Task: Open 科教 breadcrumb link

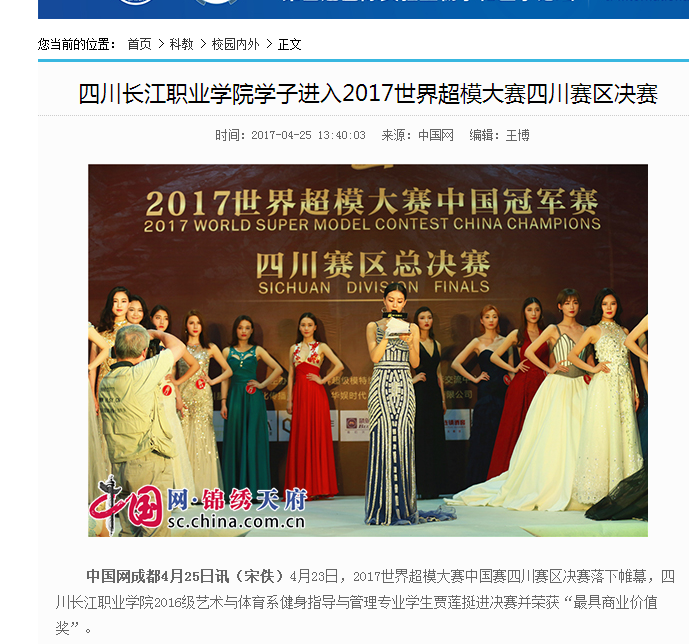Action: point(181,44)
